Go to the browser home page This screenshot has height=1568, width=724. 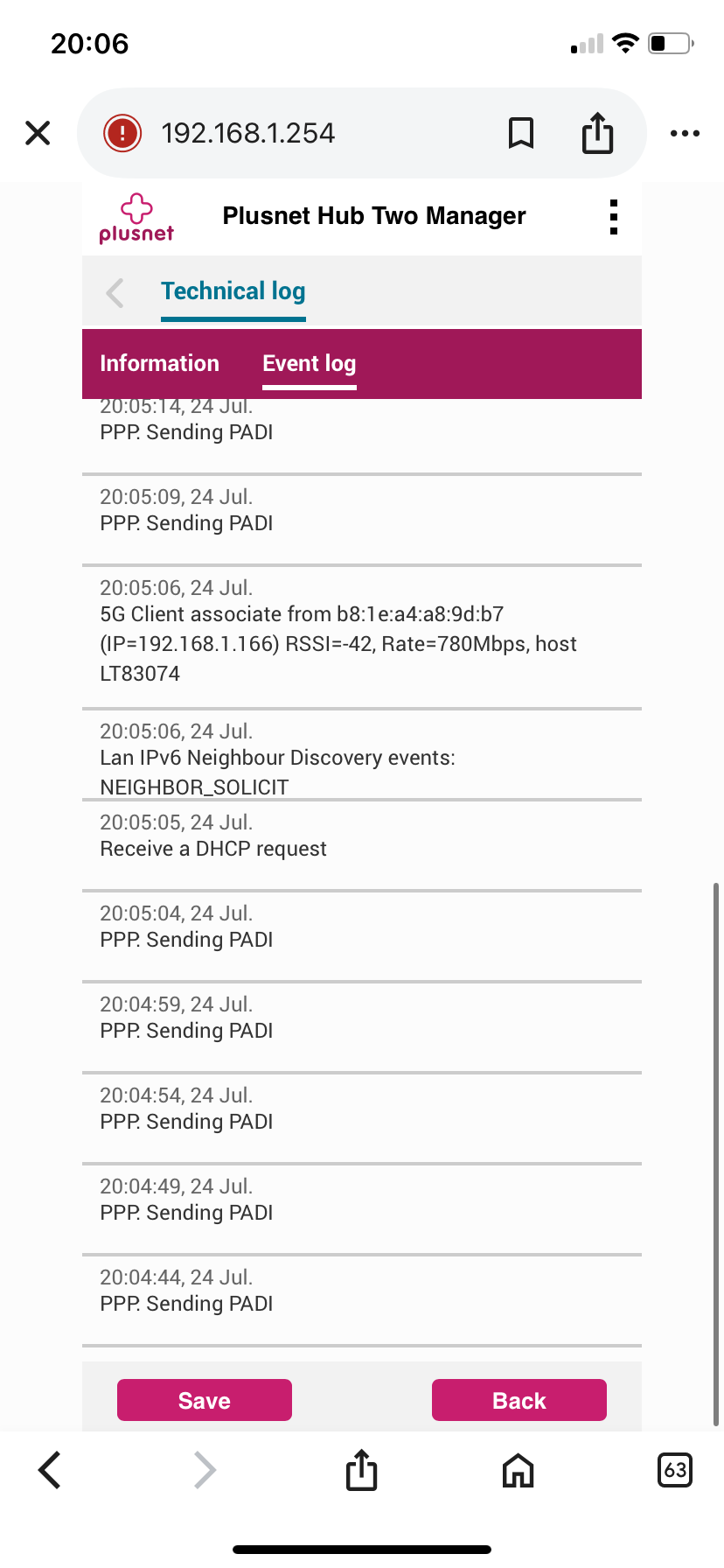[x=518, y=1470]
